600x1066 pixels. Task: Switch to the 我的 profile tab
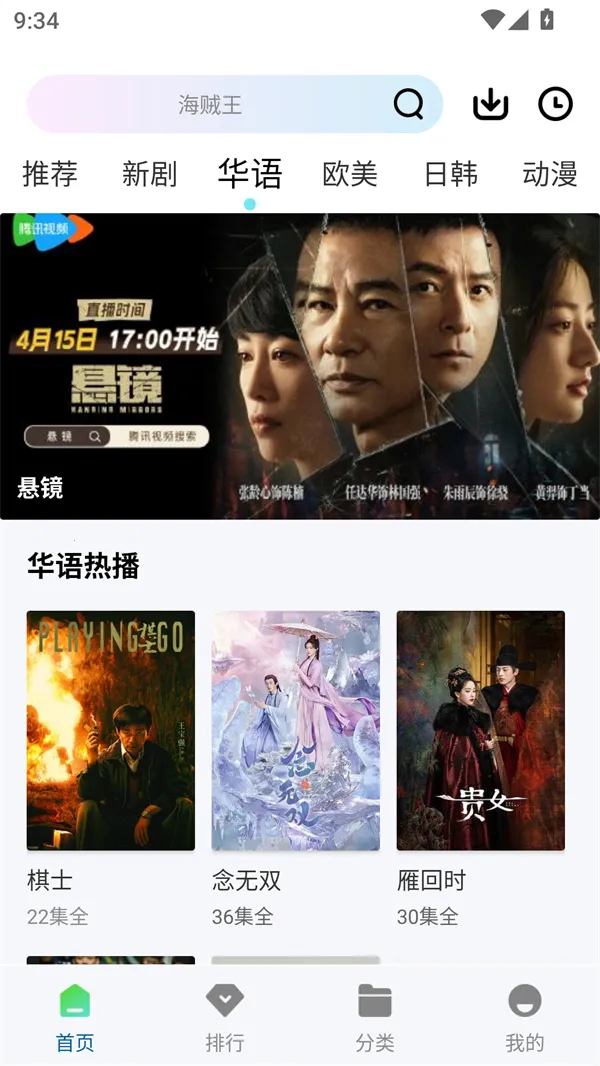(x=525, y=1017)
